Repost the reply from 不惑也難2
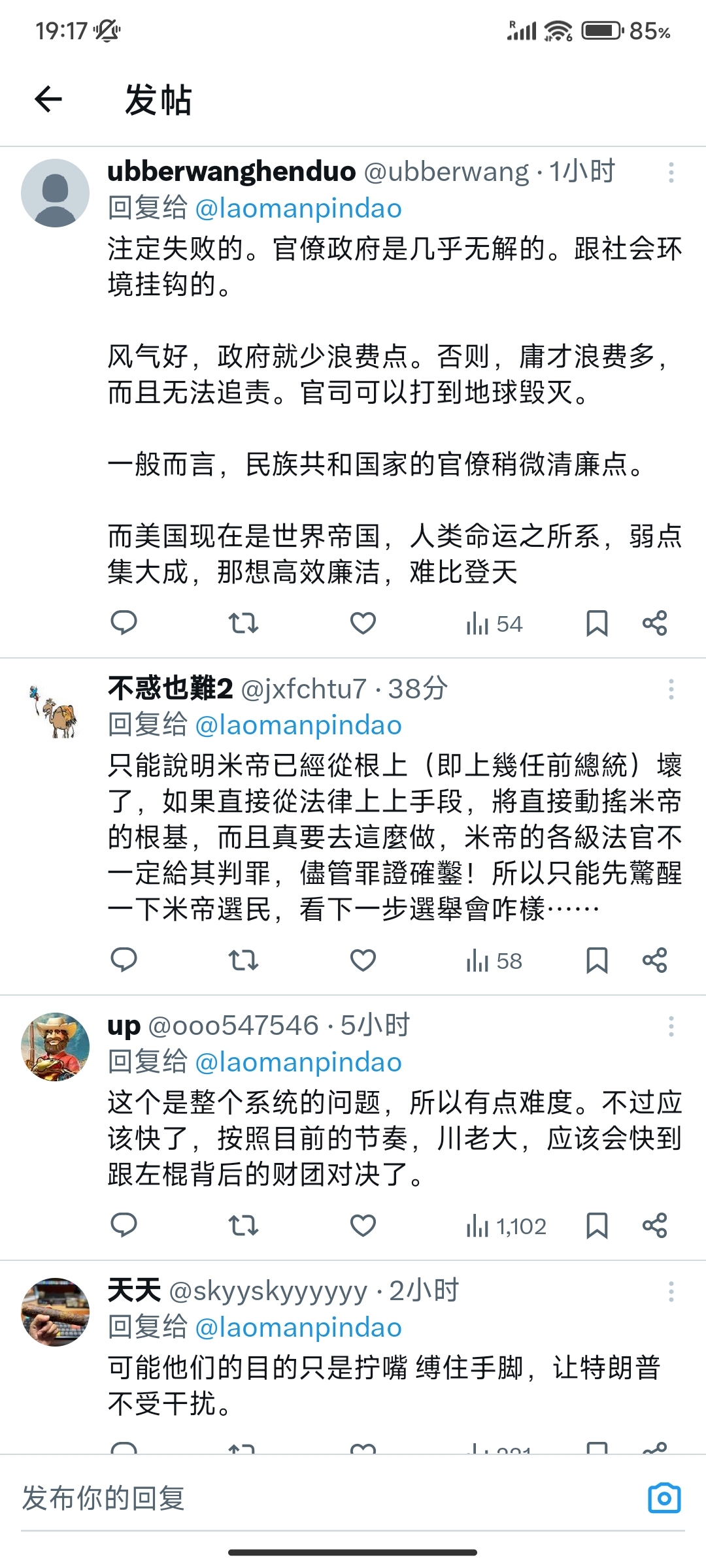The image size is (706, 1568). click(x=243, y=960)
